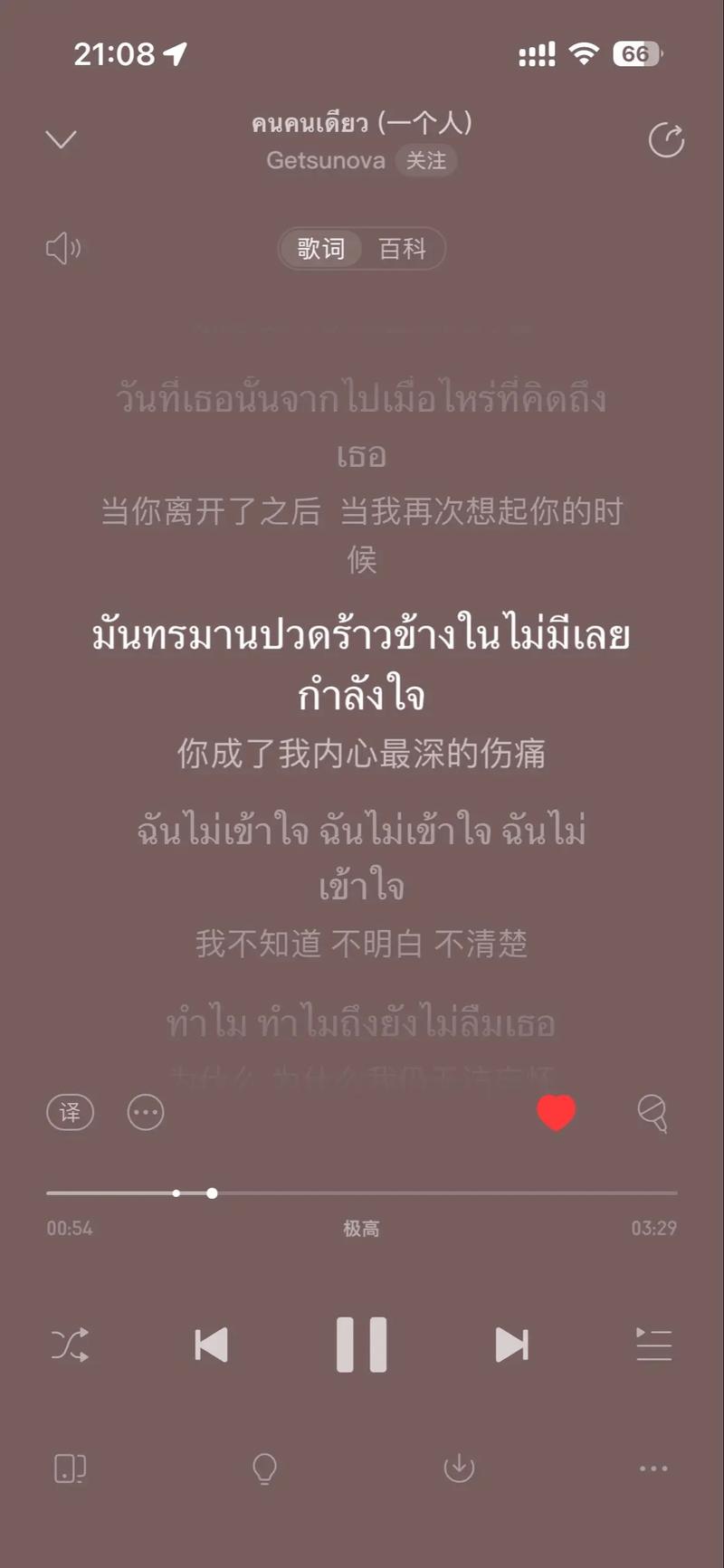Toggle shuffle play mode

coord(70,1345)
